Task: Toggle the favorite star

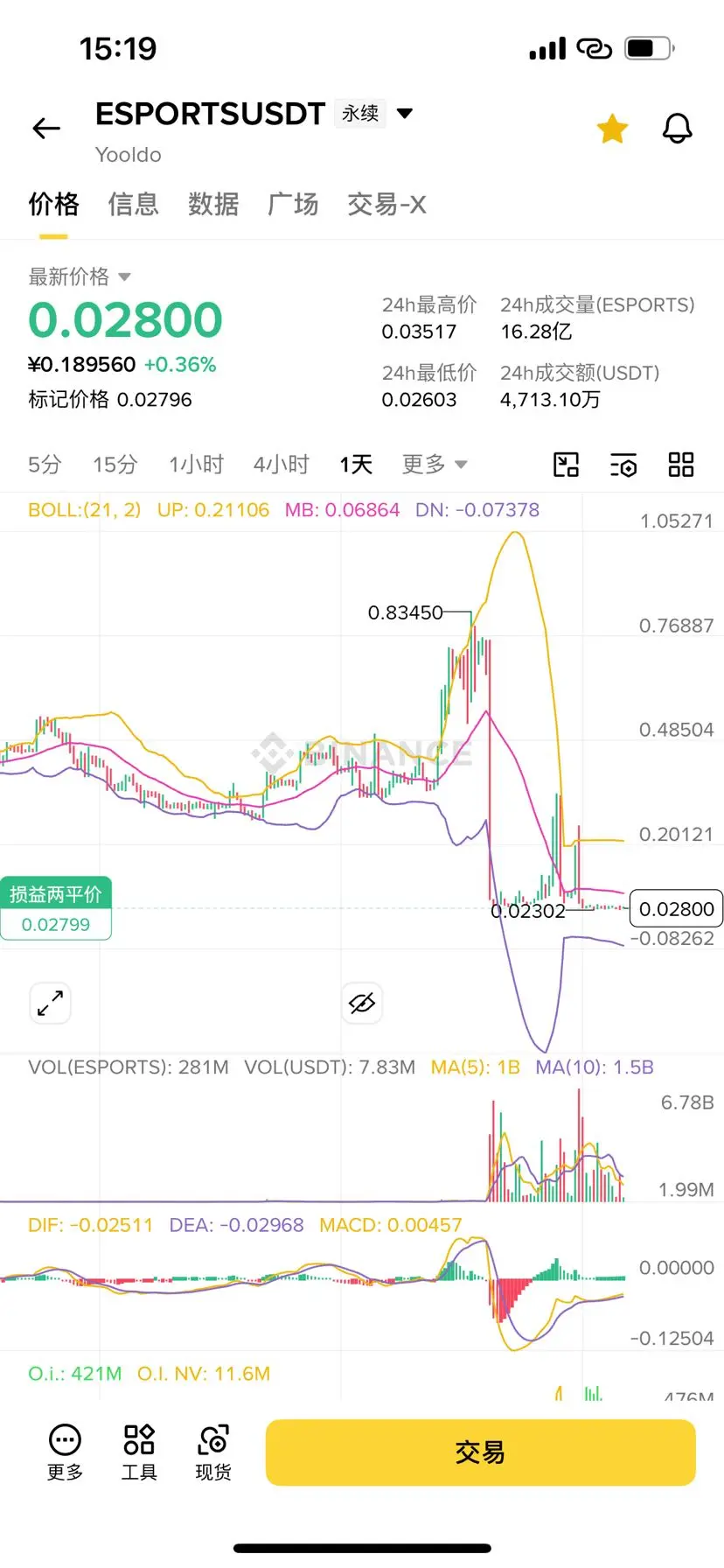Action: point(612,129)
